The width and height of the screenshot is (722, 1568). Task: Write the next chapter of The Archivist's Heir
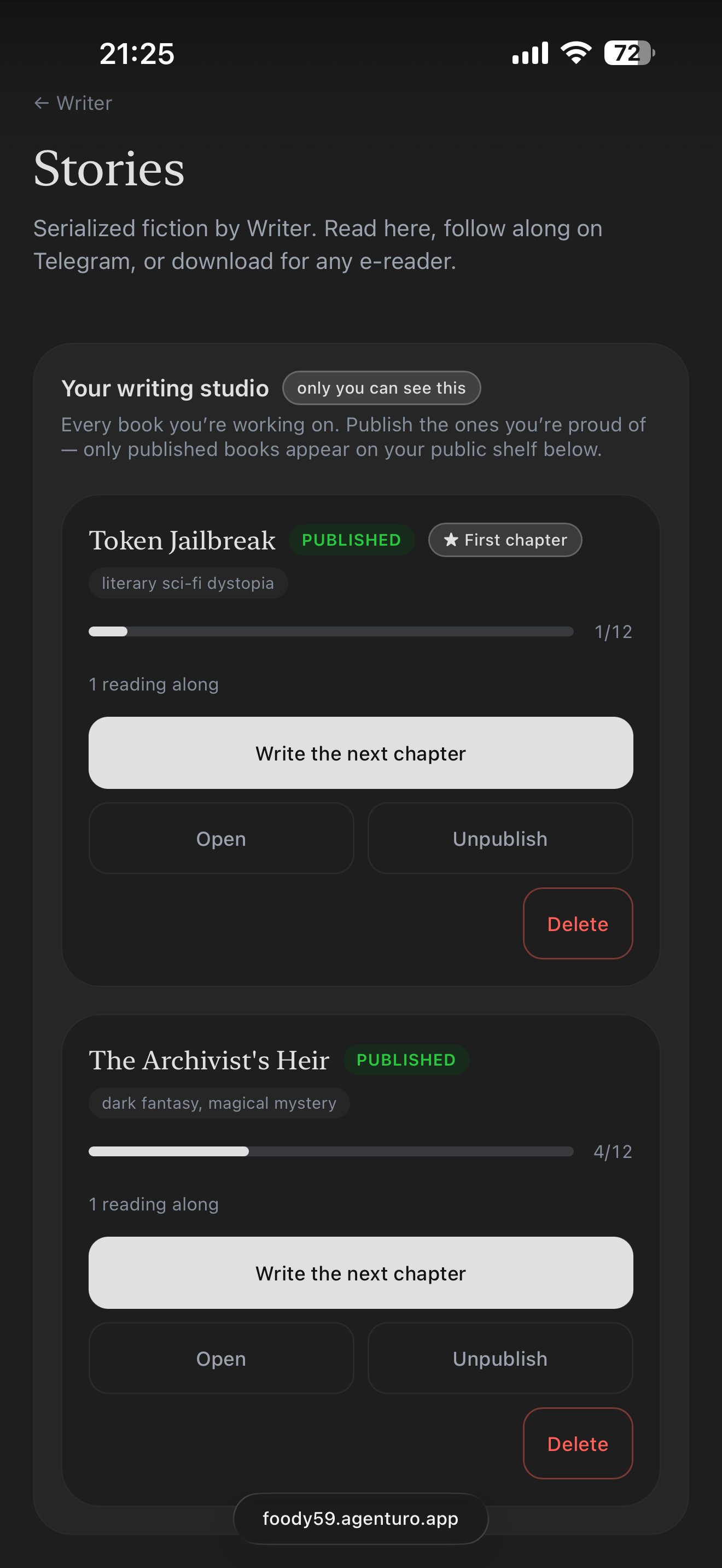click(360, 1273)
